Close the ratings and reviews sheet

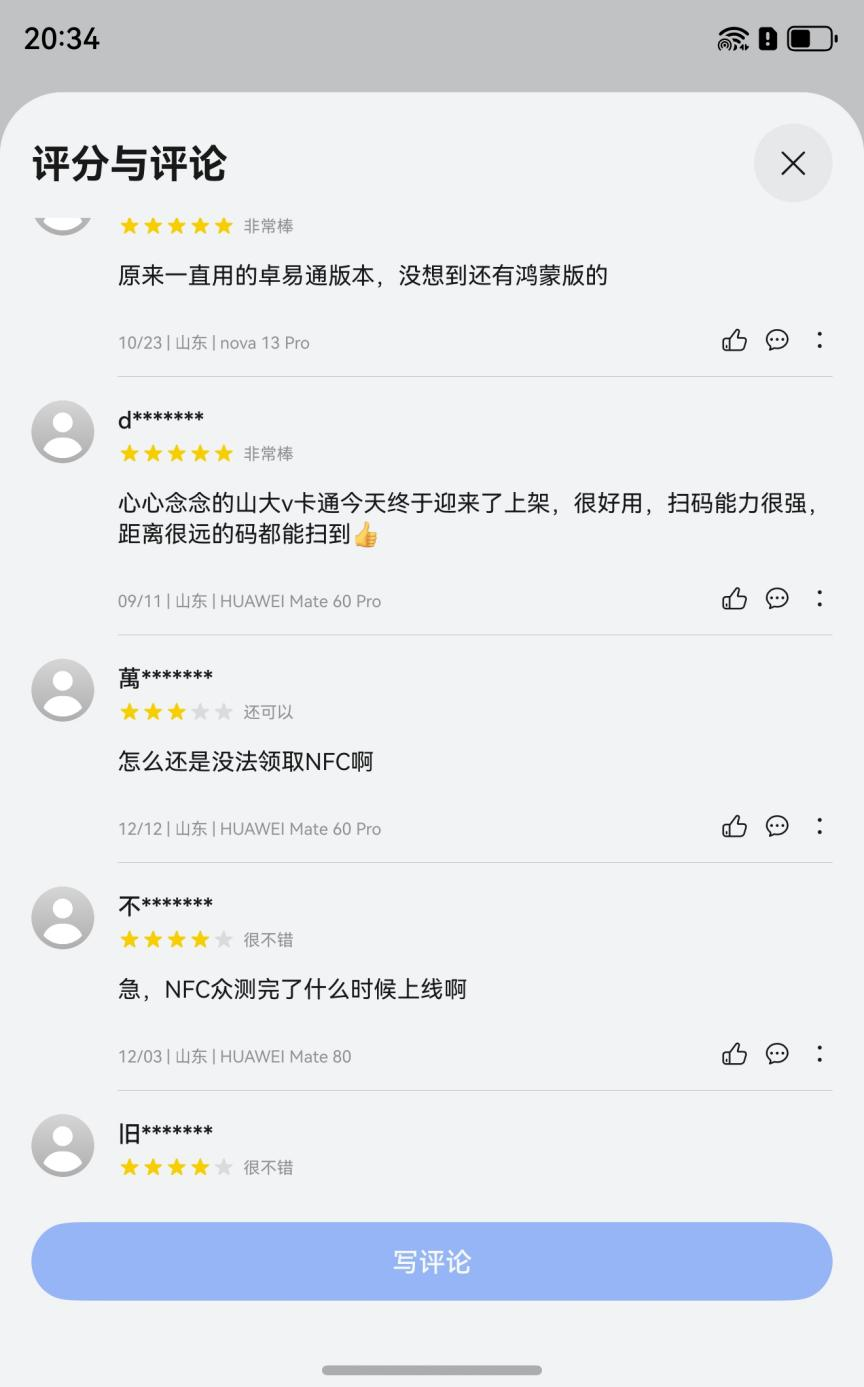pyautogui.click(x=792, y=163)
